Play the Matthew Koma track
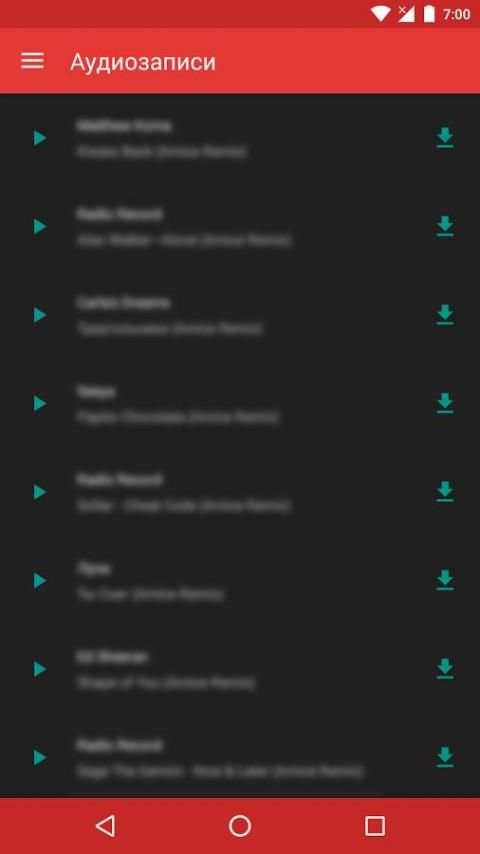The height and width of the screenshot is (854, 480). (40, 138)
